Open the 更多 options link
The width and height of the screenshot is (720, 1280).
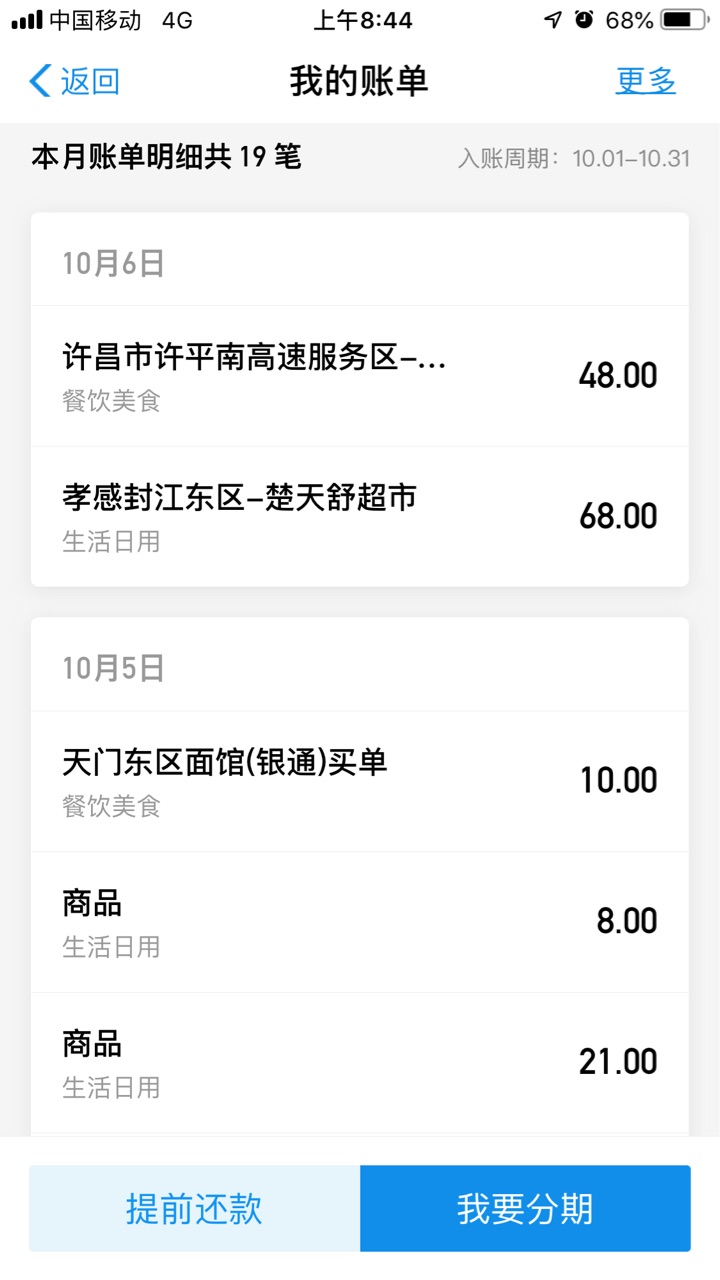(646, 81)
